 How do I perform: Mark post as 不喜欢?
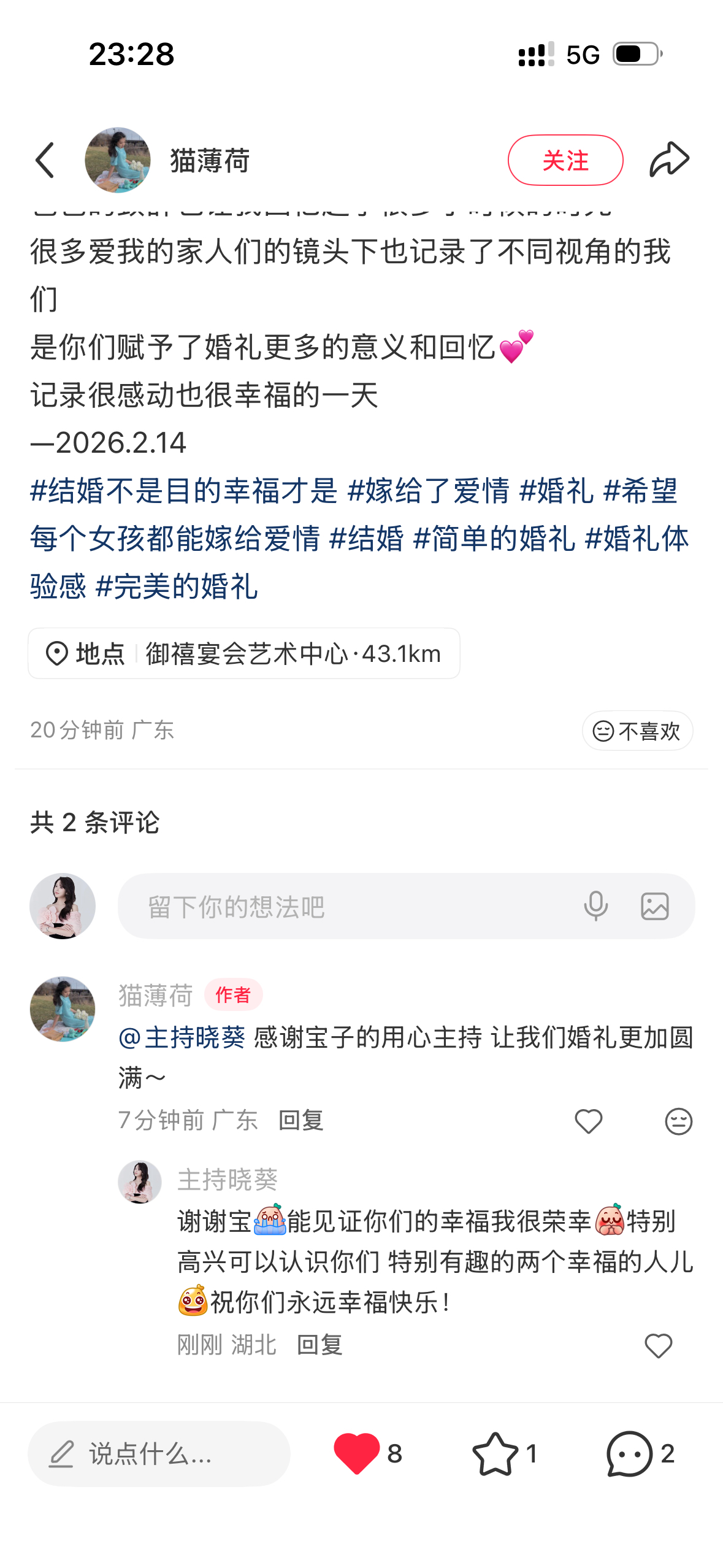[637, 731]
